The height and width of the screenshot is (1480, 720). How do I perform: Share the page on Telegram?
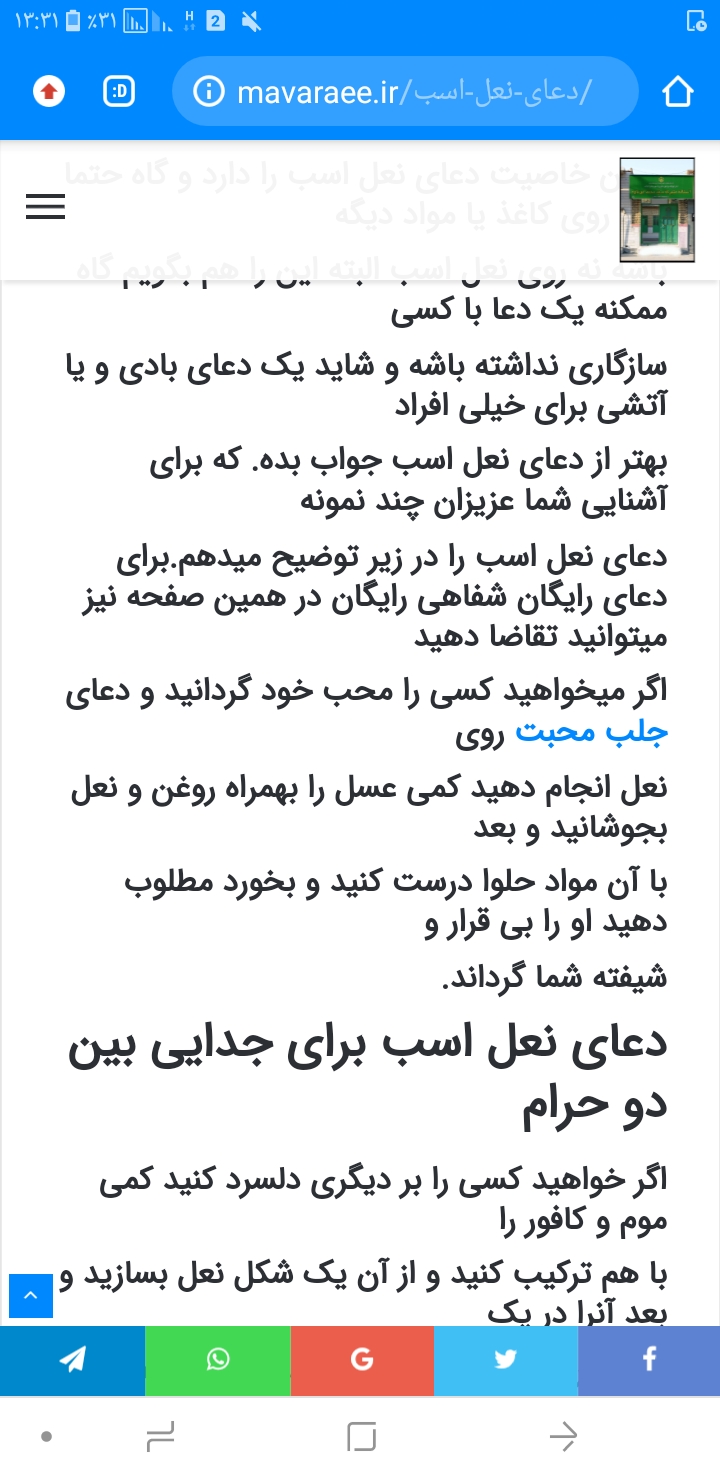pos(72,1359)
